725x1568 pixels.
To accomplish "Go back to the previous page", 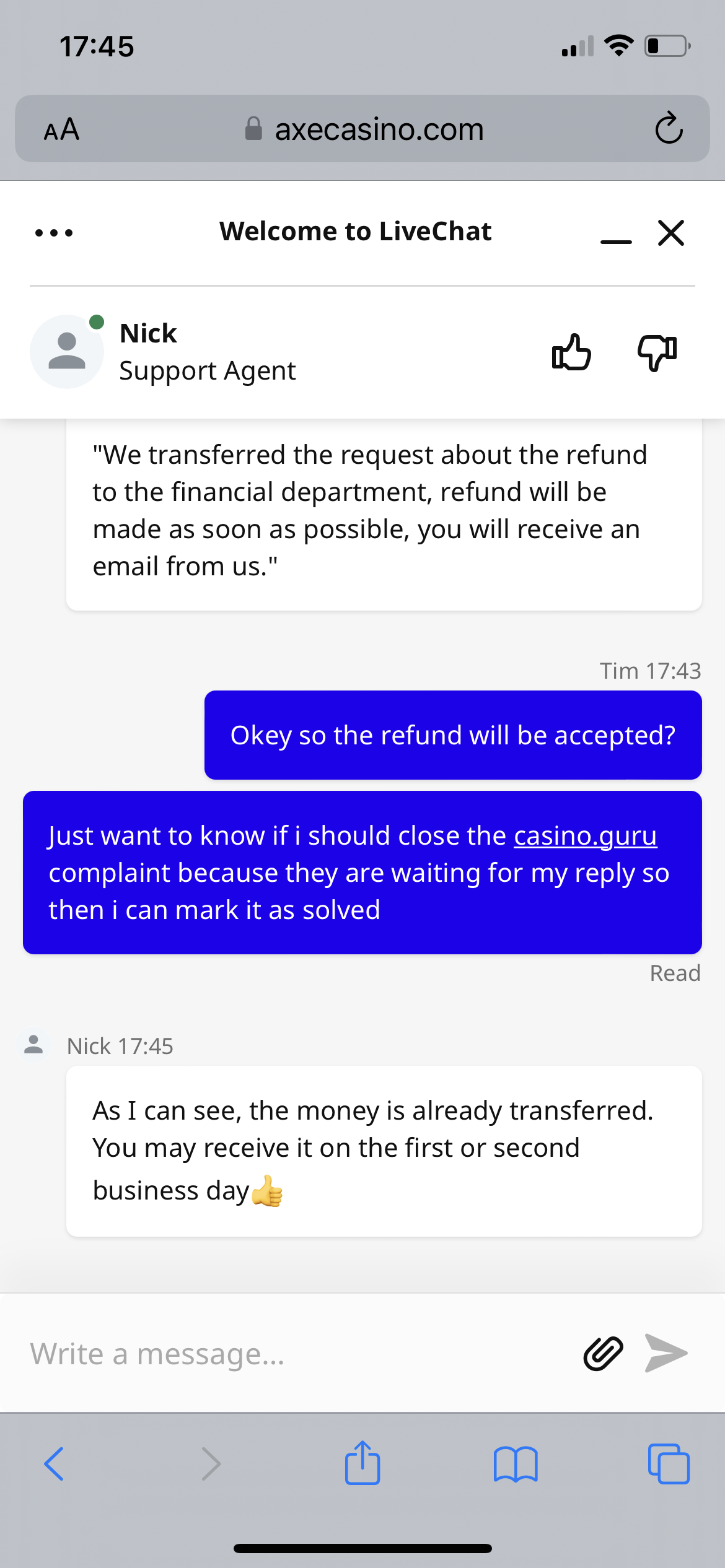I will tap(55, 1464).
